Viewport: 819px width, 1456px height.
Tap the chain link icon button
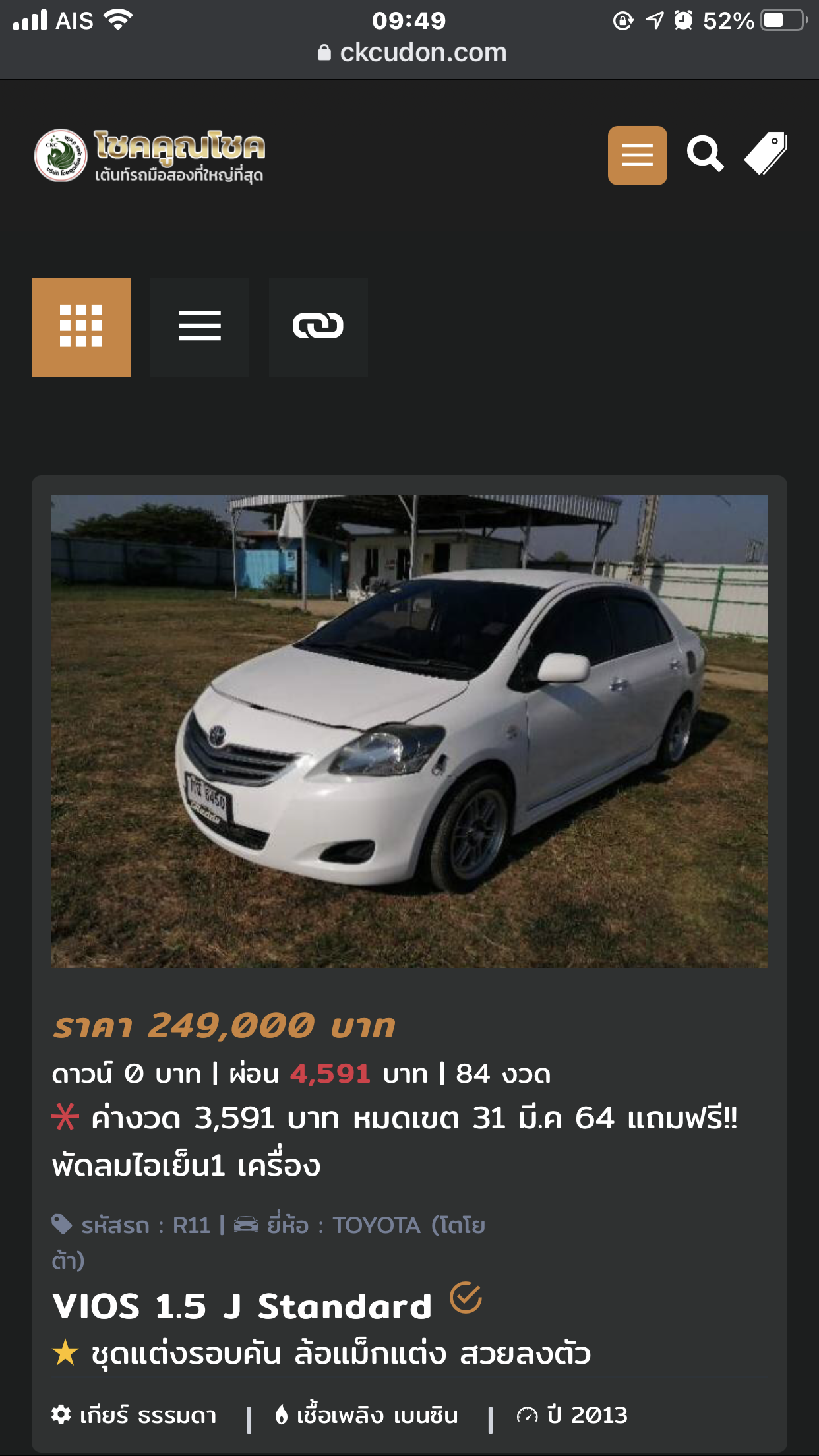[x=318, y=326]
